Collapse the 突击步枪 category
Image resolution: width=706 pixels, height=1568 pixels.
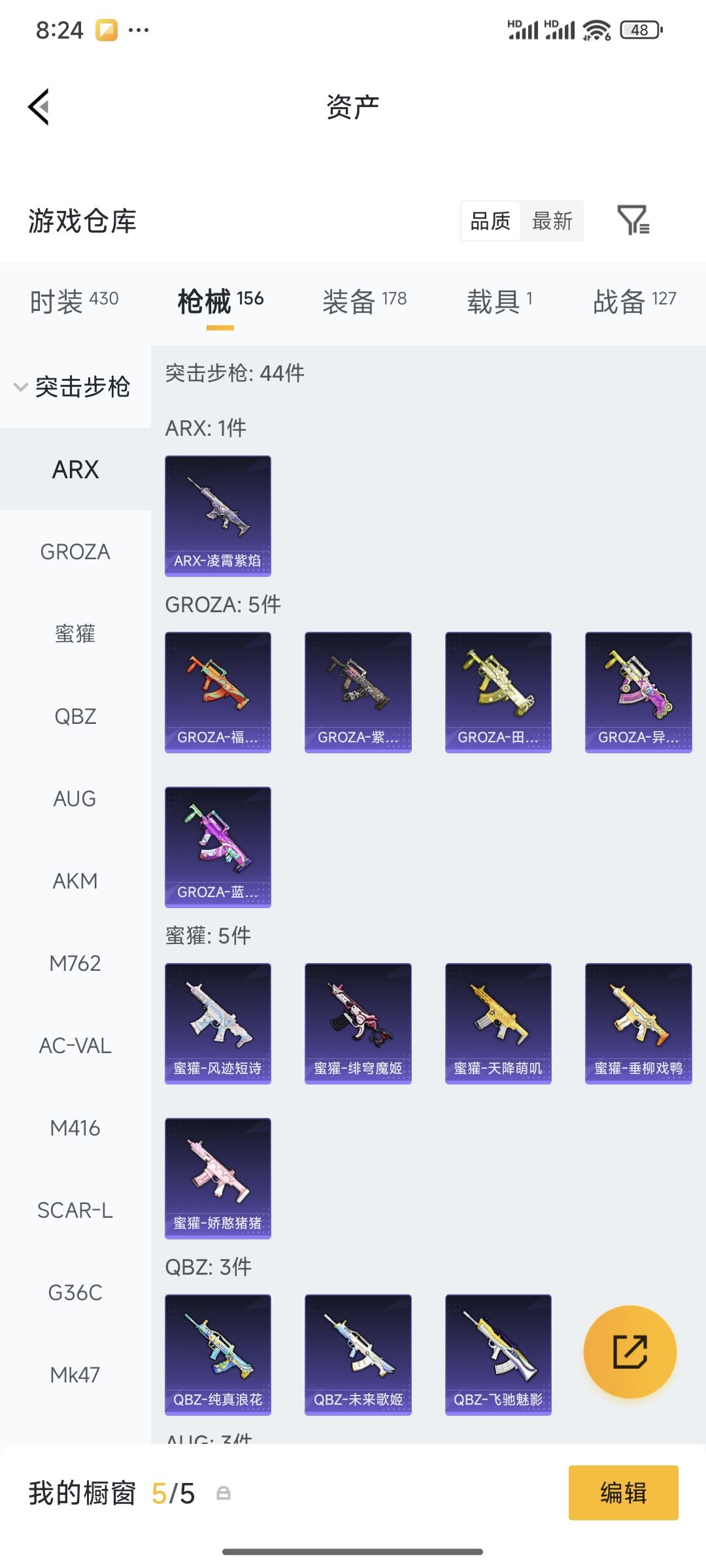point(72,387)
